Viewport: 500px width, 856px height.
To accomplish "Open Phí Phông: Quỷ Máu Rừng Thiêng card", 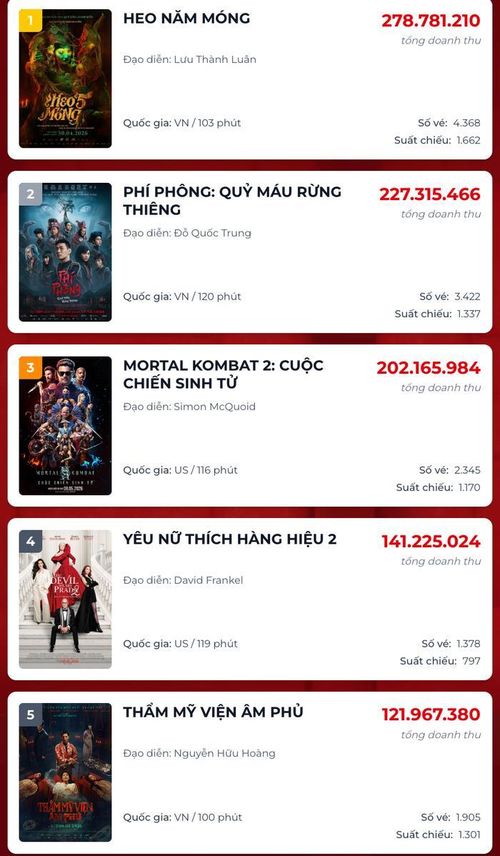I will [x=250, y=252].
